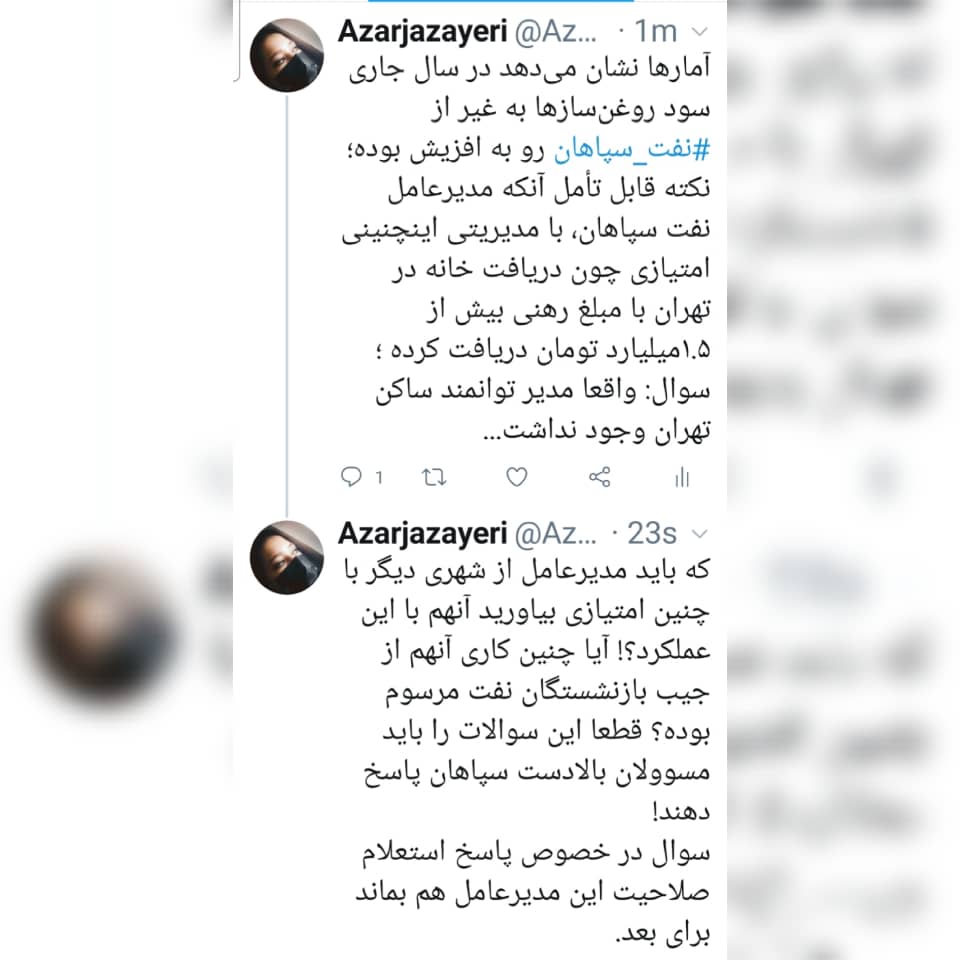Like the tweet posted 1m ago
Image resolution: width=960 pixels, height=960 pixels.
516,478
